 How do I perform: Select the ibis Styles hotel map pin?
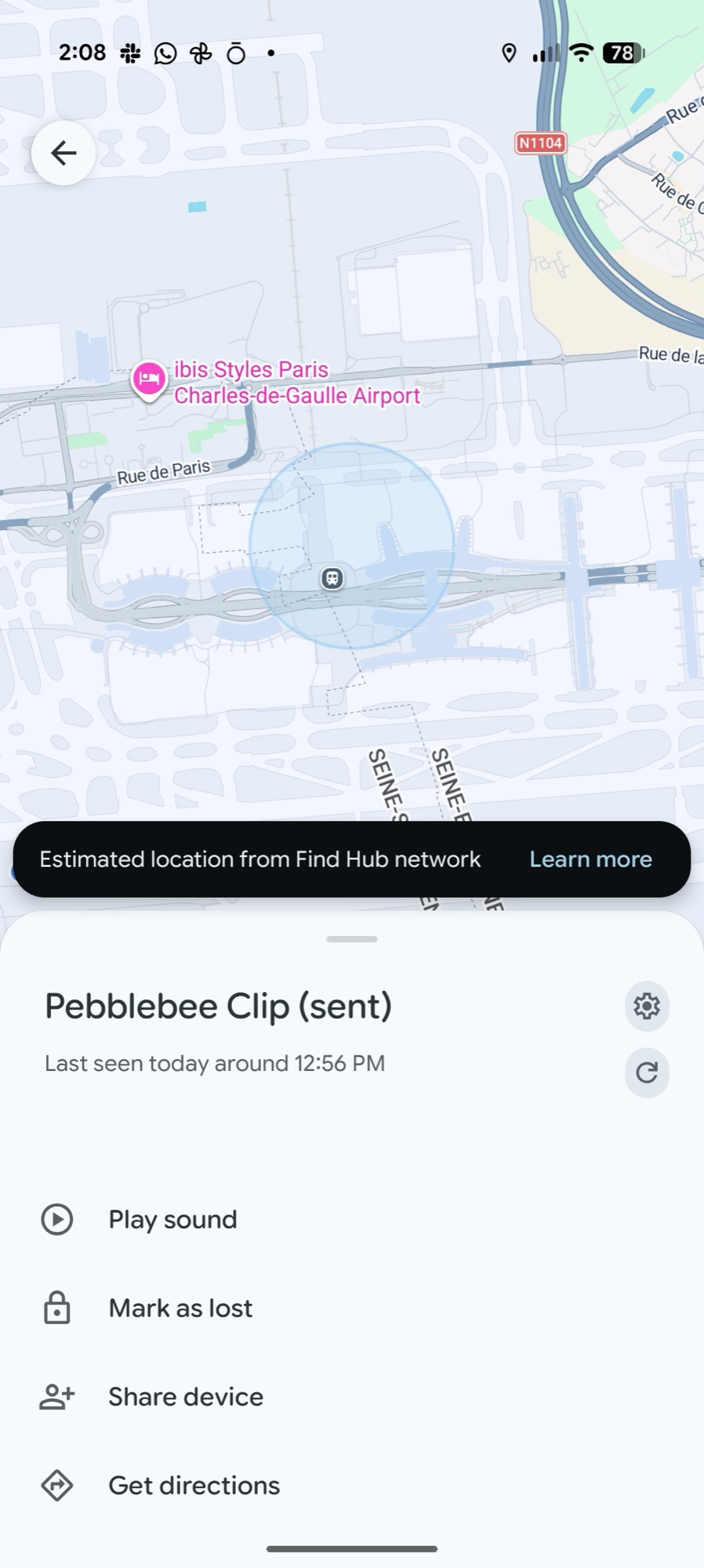149,379
